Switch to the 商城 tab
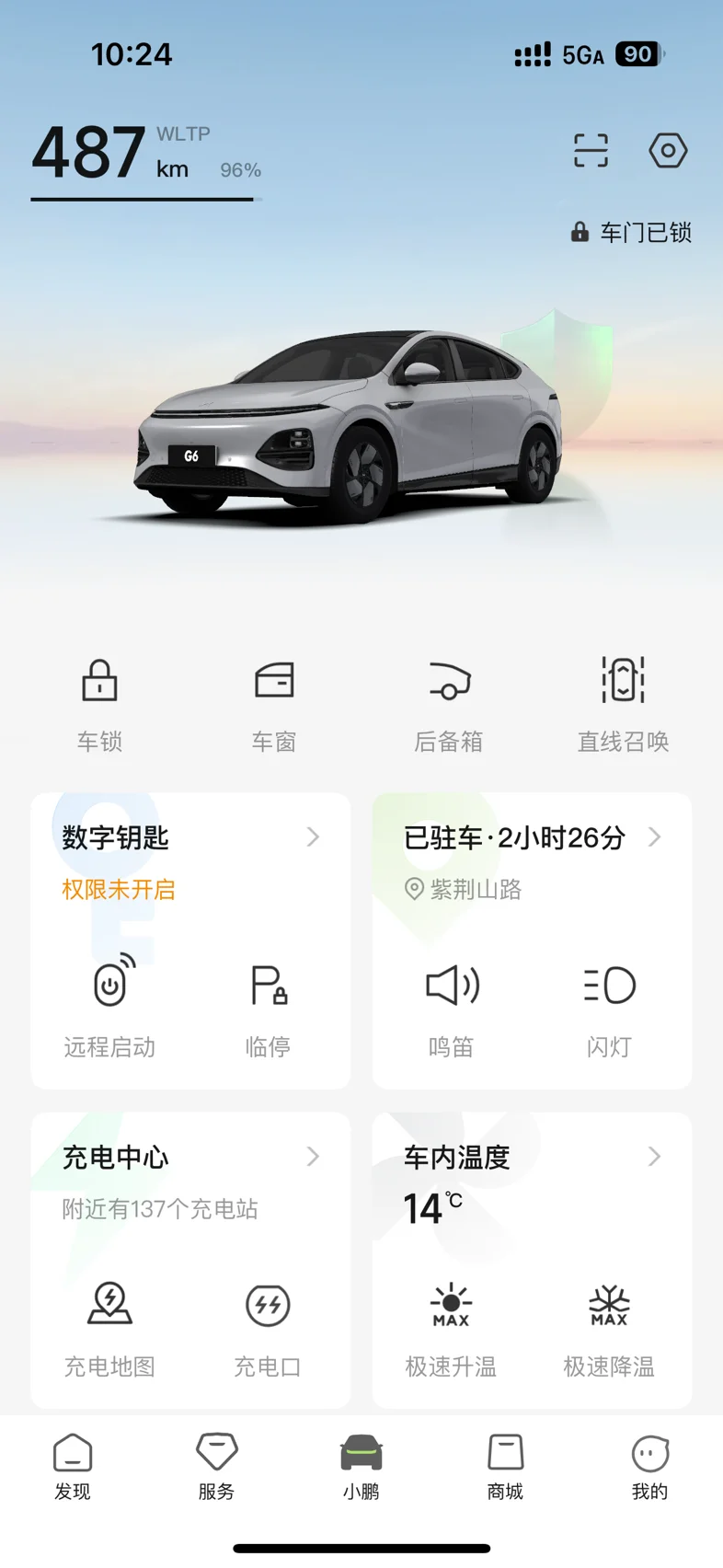Screen dimensions: 723x1568 click(505, 1467)
